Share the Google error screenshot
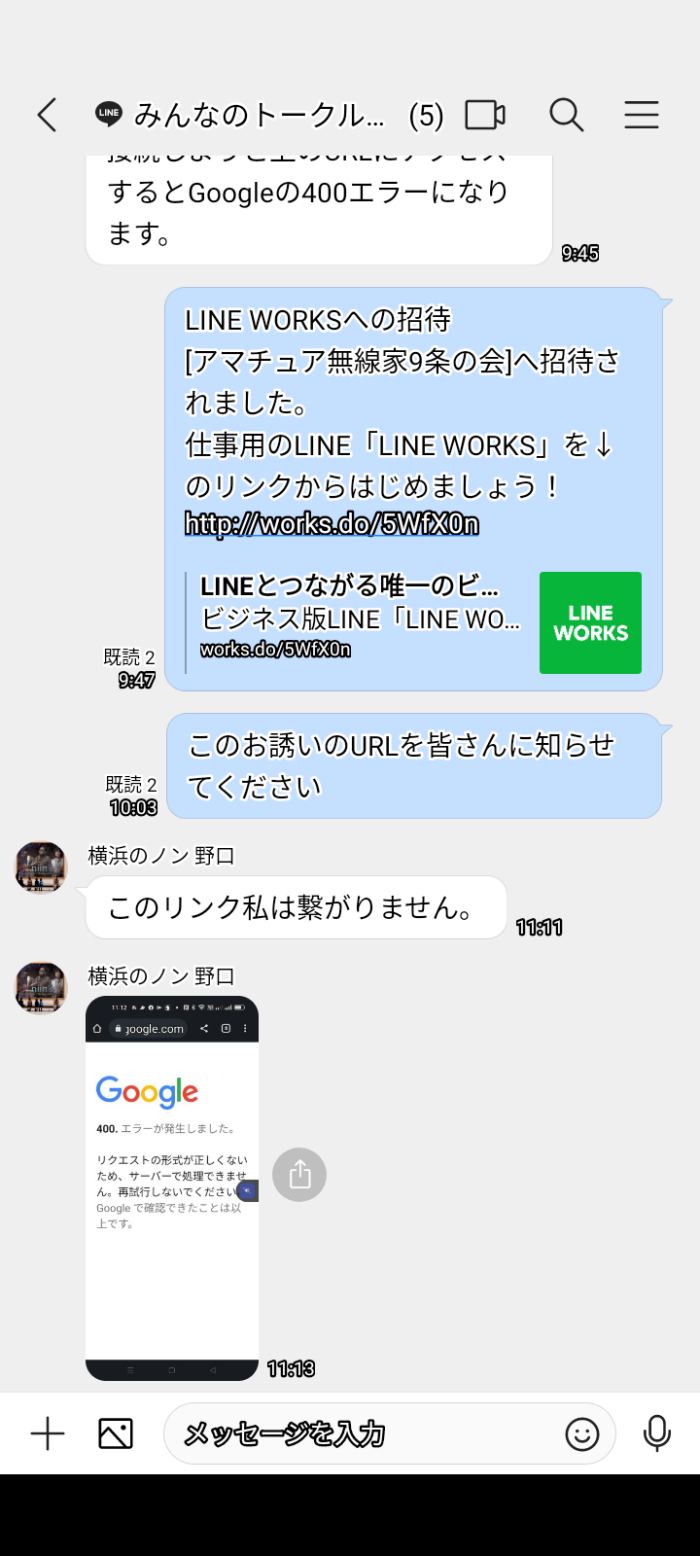 click(x=299, y=1174)
